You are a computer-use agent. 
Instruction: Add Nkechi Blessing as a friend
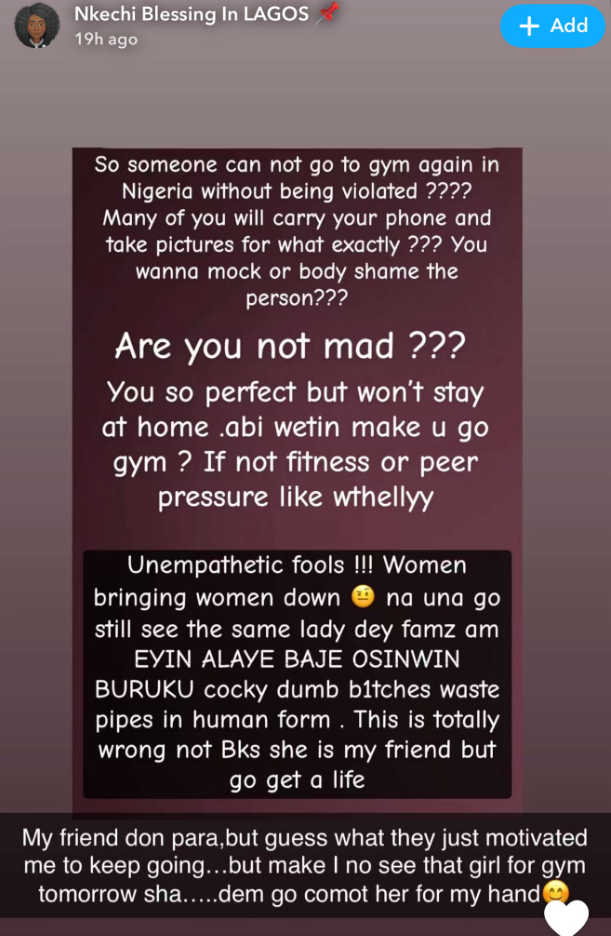[x=554, y=26]
